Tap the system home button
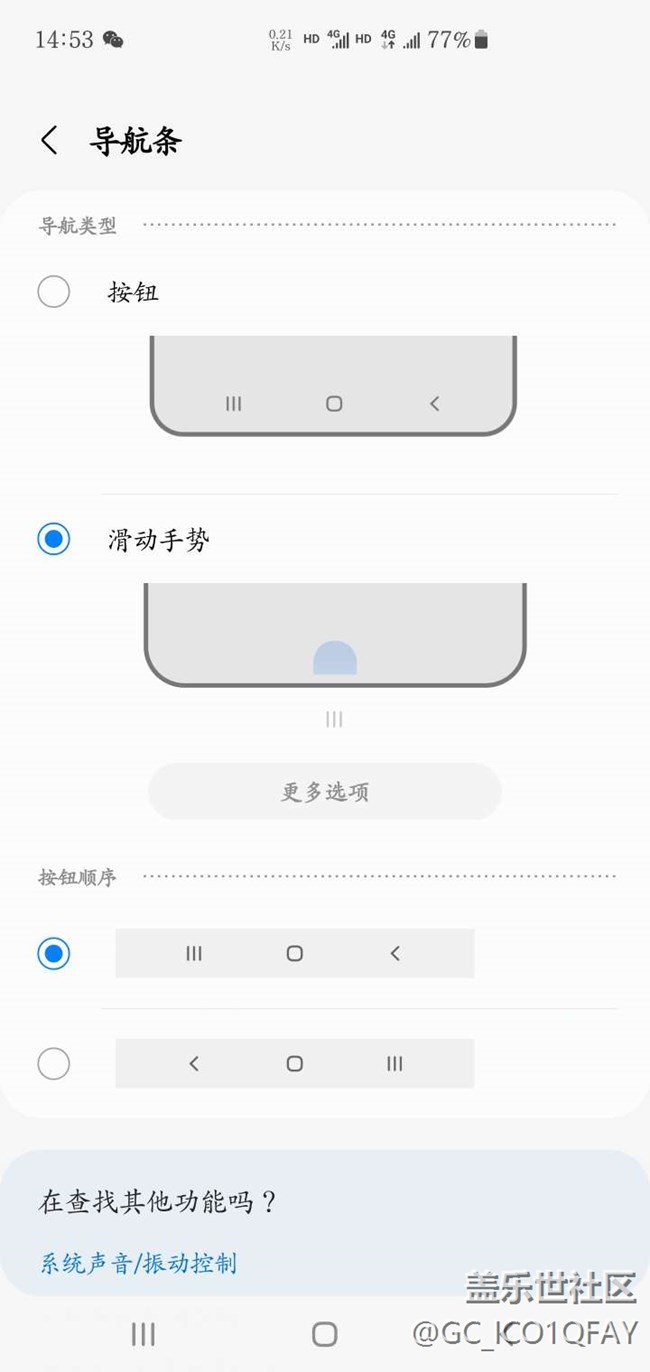650x1372 pixels. (x=324, y=1333)
